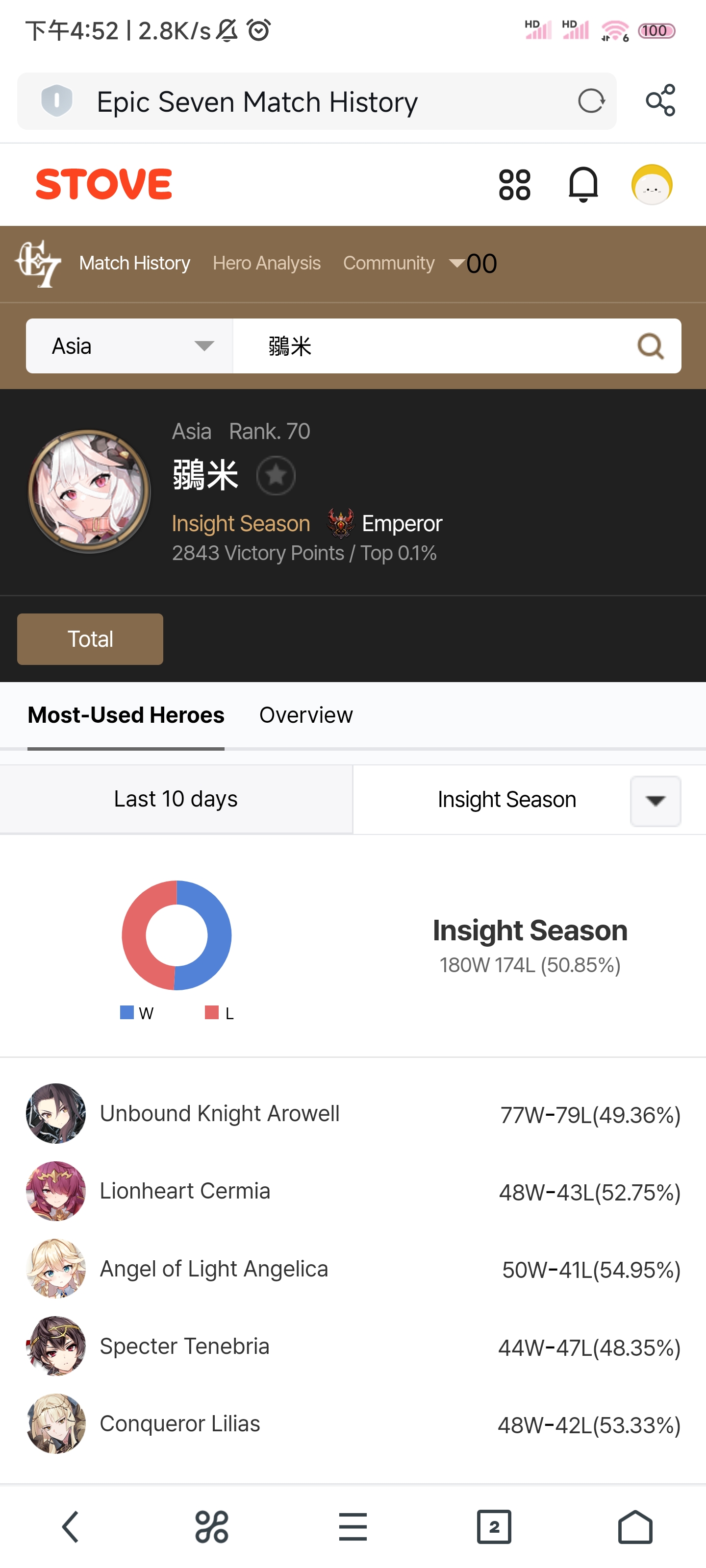Select the Last 10 days filter
Screen dimensions: 706x1568
tap(176, 799)
